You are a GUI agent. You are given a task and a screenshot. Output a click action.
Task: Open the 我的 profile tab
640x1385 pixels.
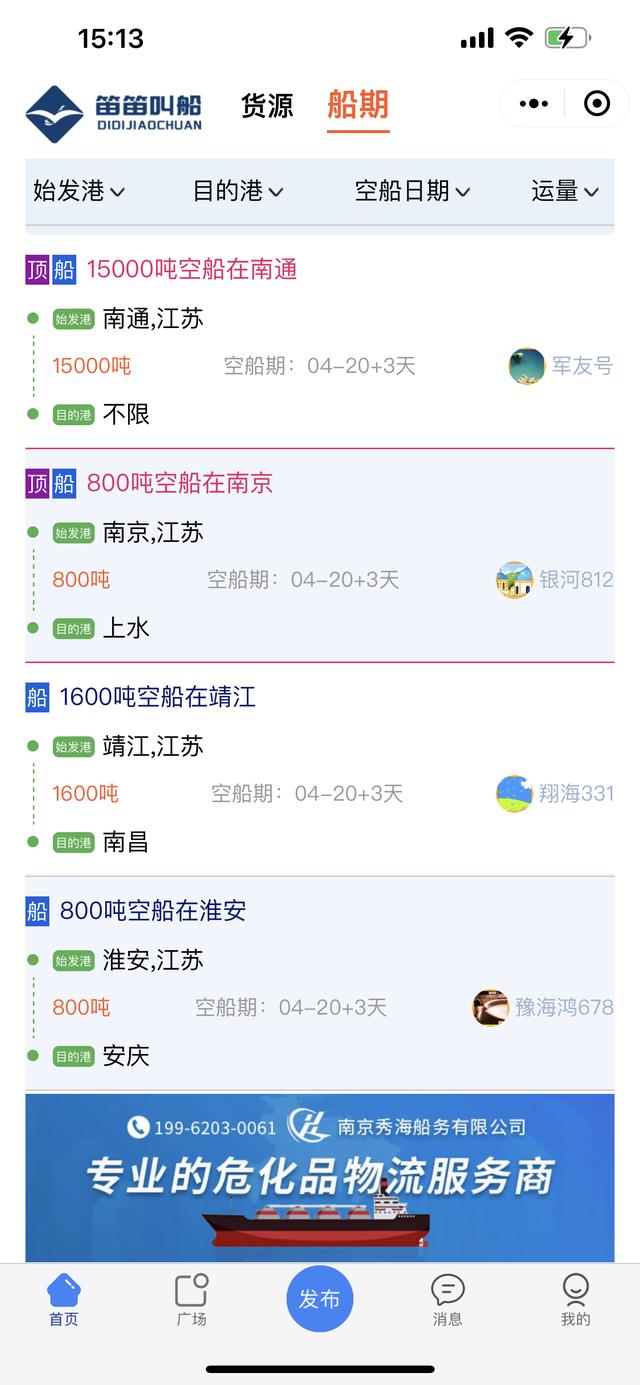pos(575,1300)
